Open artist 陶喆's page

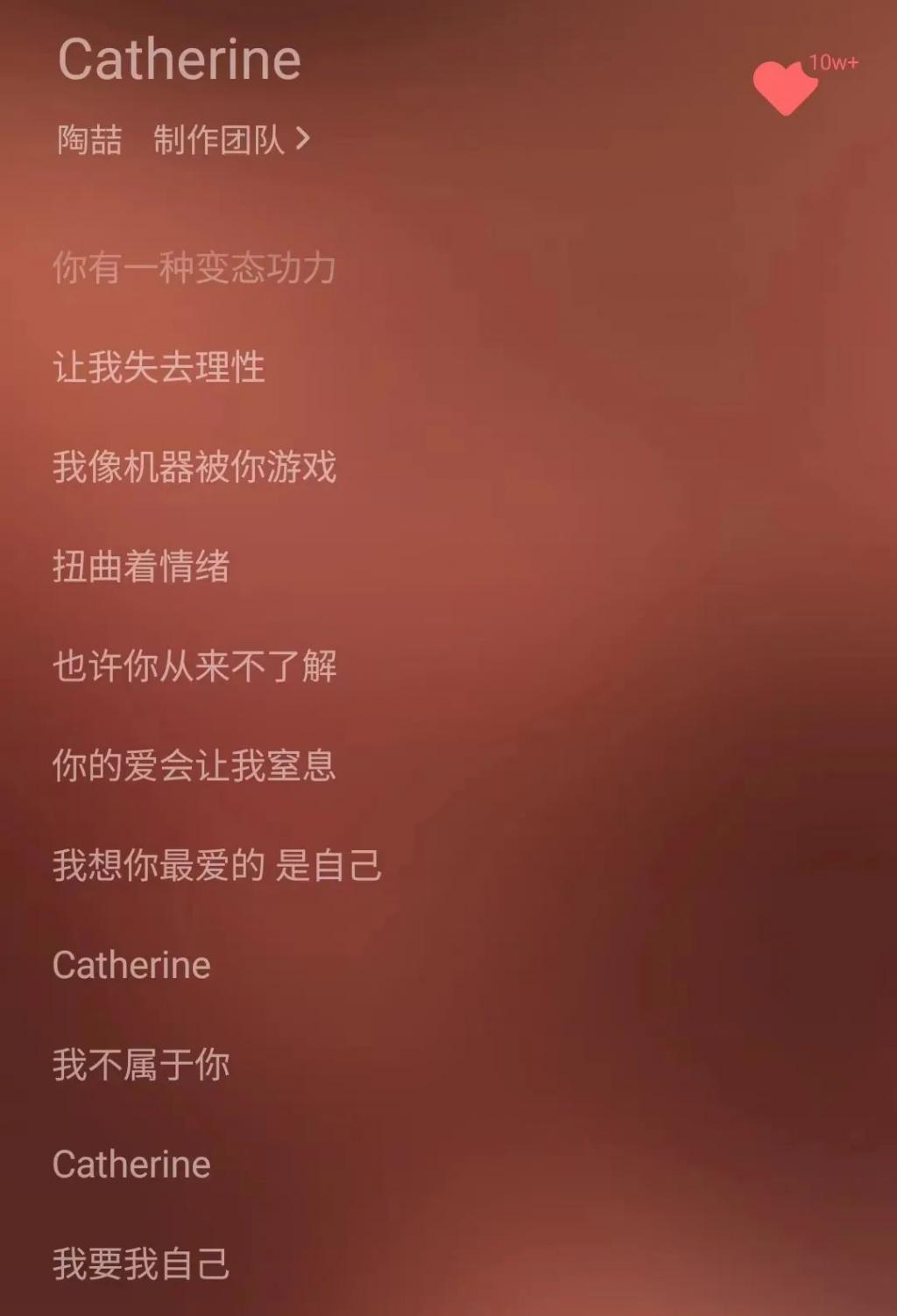click(89, 139)
